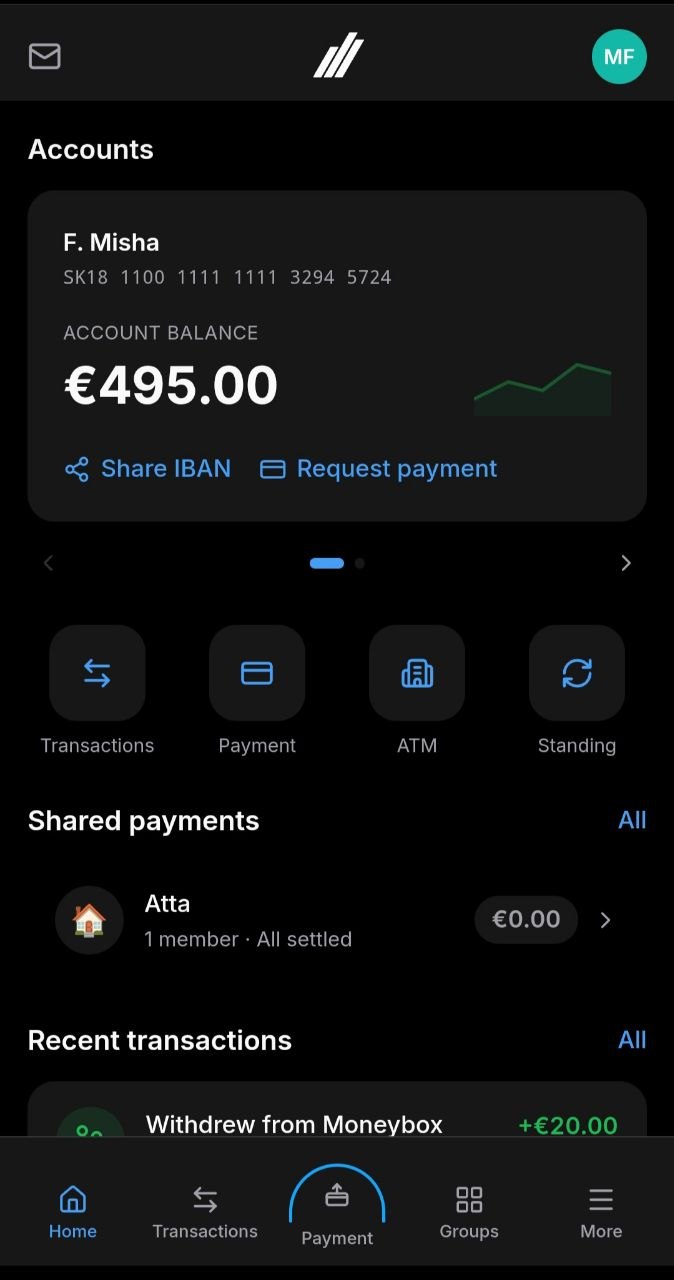View All recent transactions
Screen dimensions: 674x1280
click(x=632, y=1040)
